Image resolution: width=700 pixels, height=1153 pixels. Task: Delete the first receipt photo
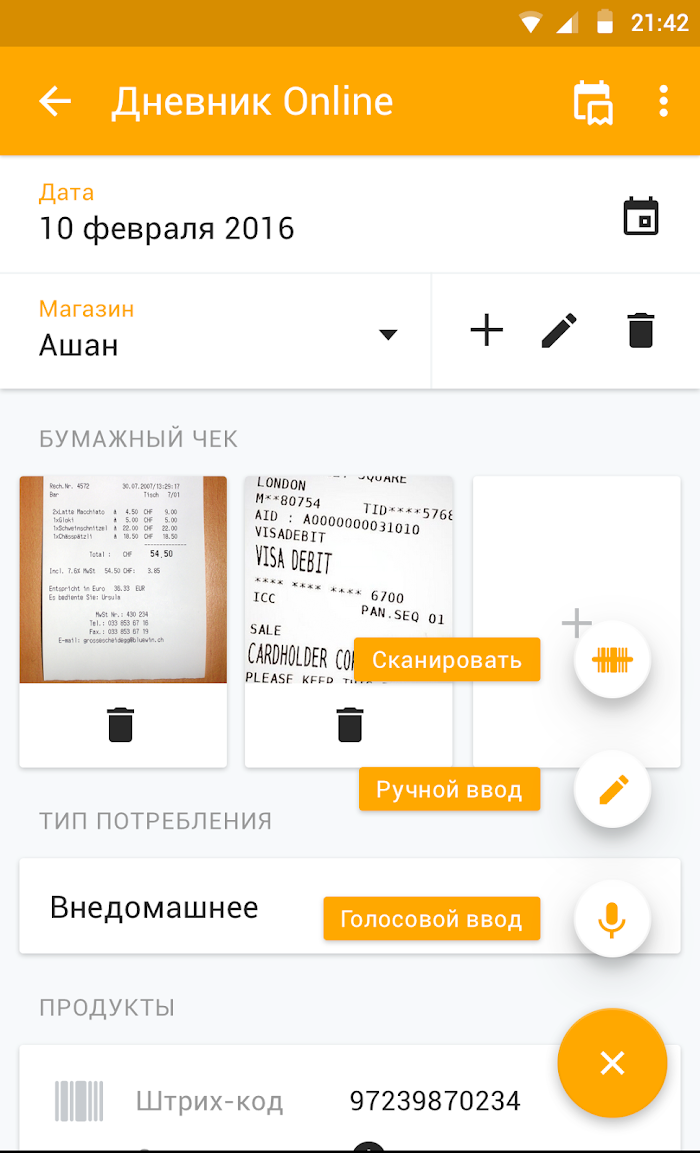[121, 724]
